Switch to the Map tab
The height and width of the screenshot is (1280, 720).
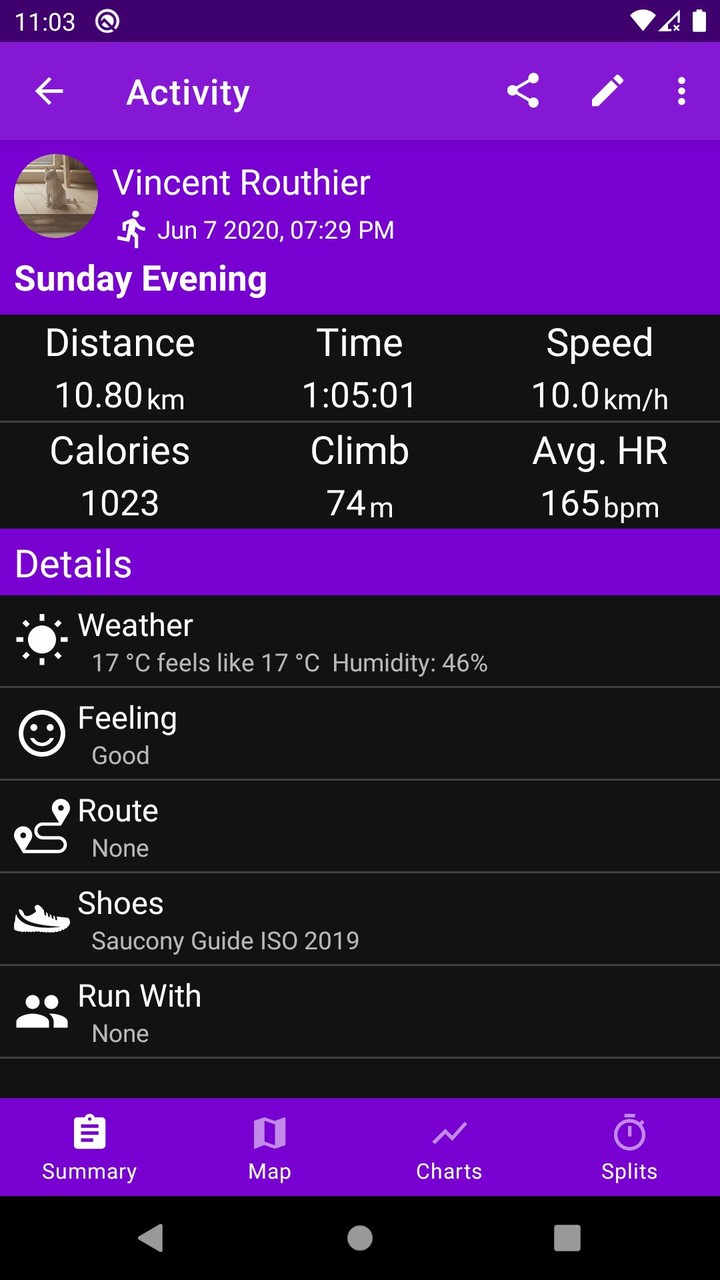(x=269, y=1146)
